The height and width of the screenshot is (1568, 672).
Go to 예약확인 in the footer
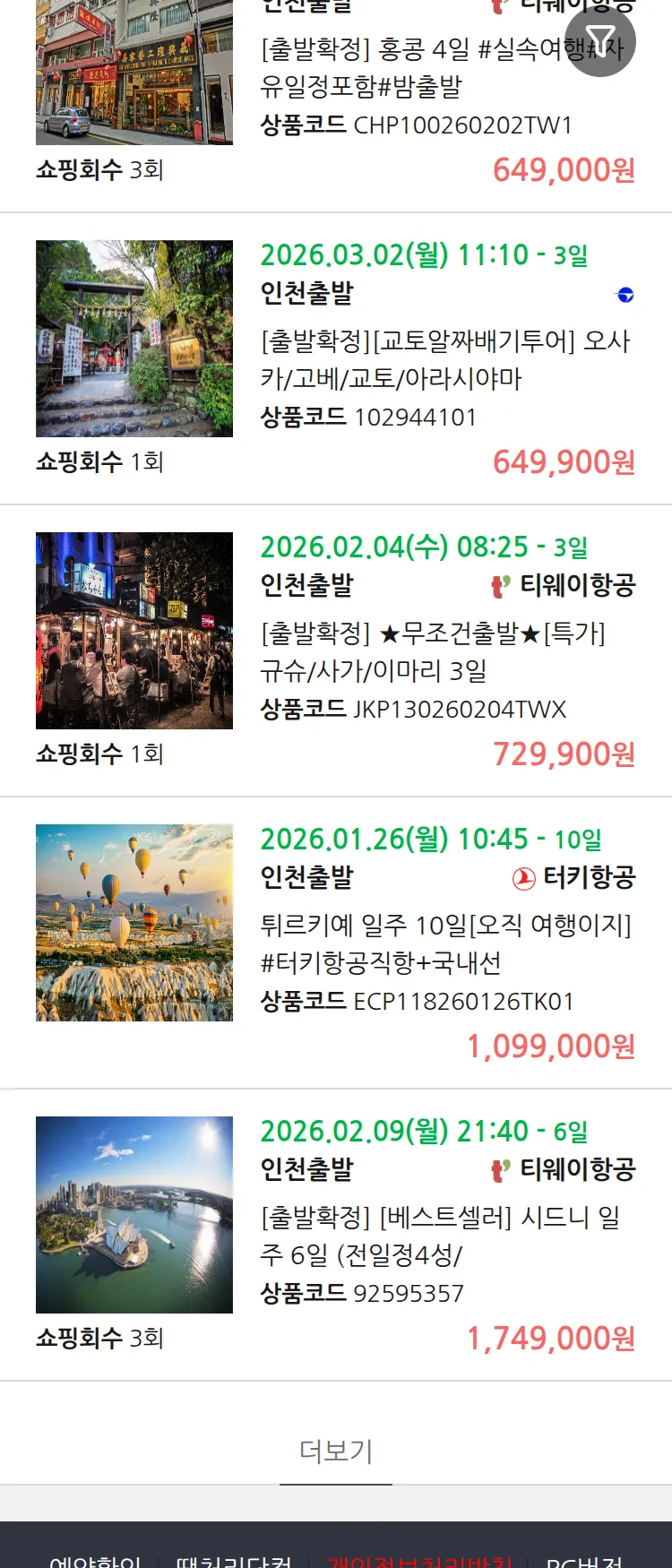click(95, 1560)
